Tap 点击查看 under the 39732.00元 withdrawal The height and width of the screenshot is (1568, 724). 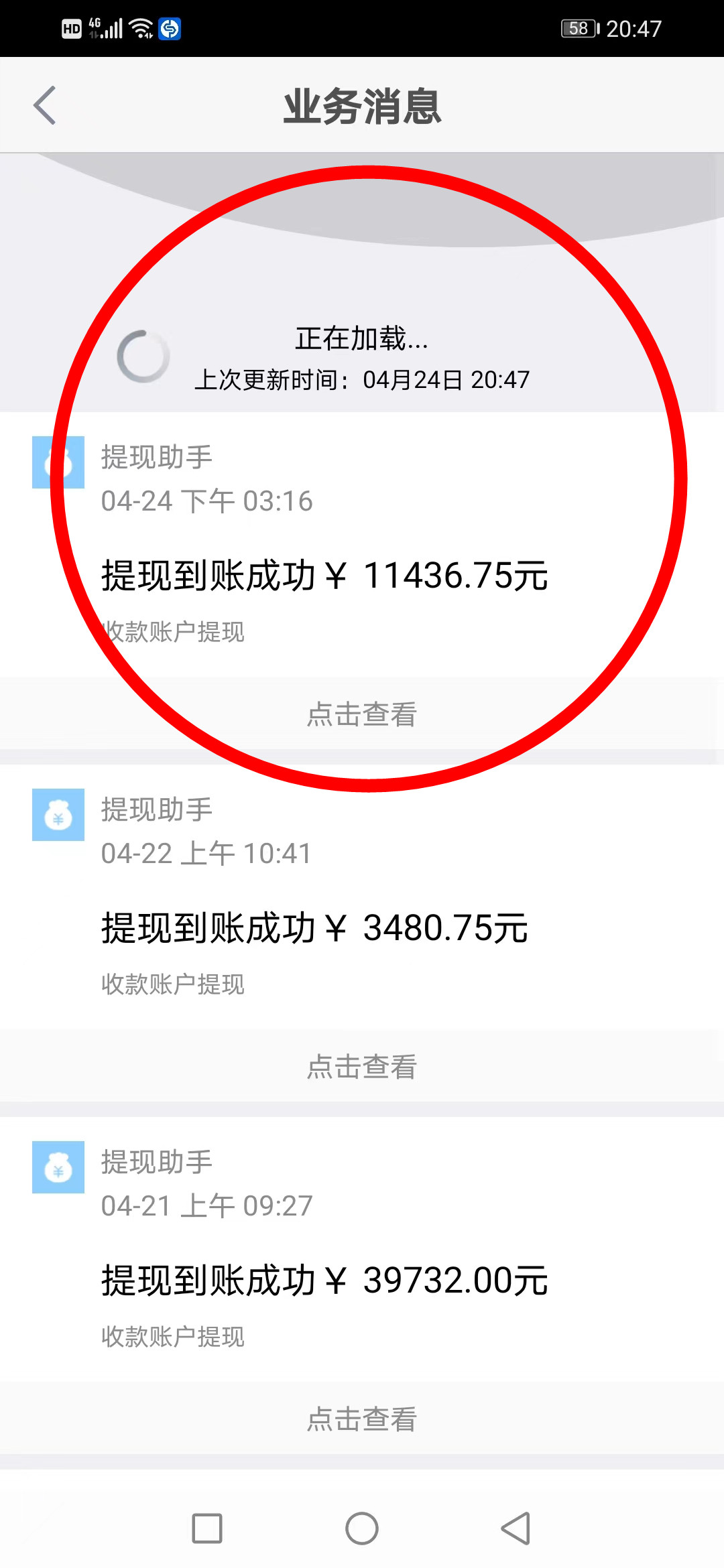tap(362, 1419)
